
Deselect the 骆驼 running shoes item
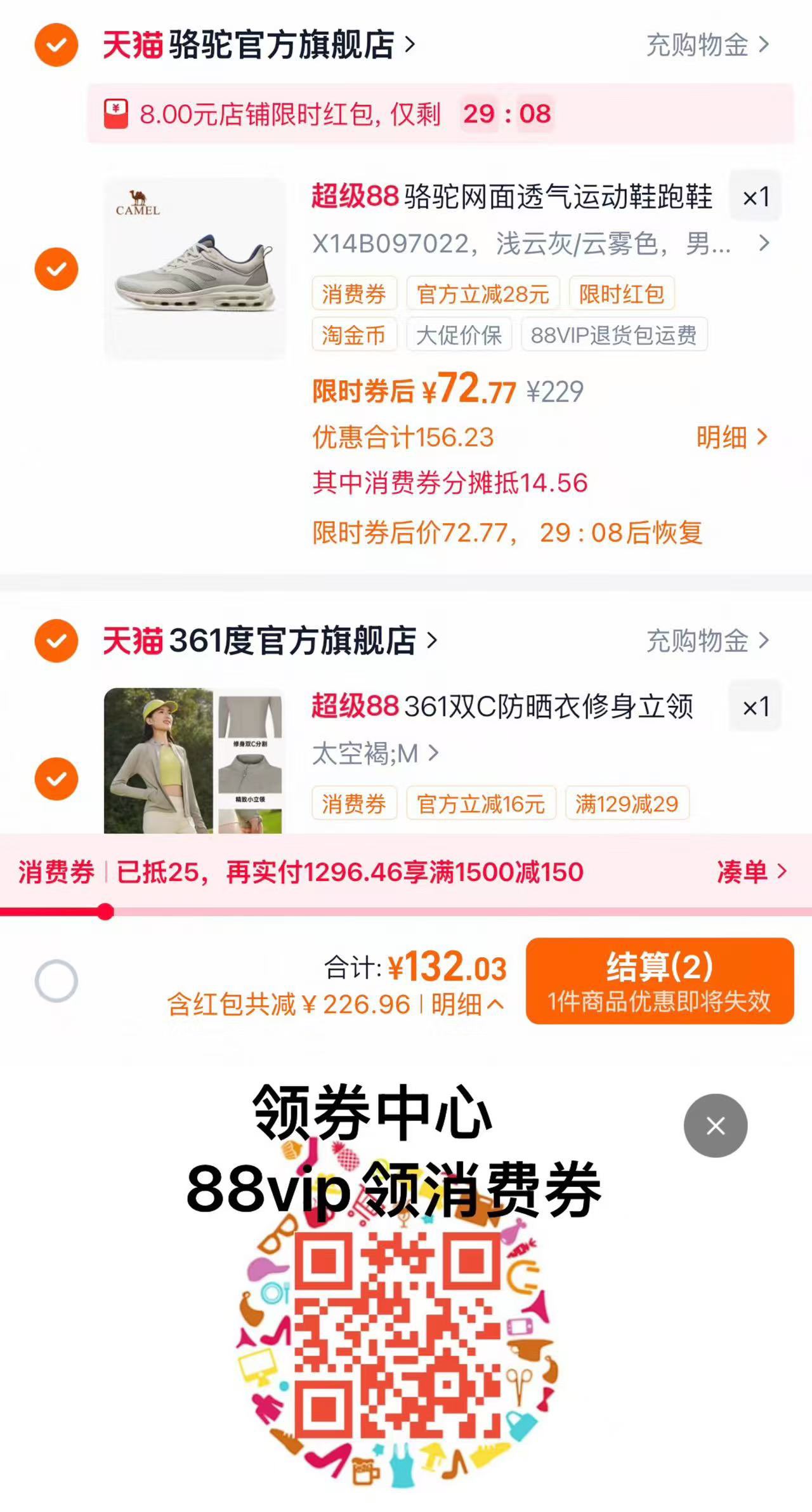(x=56, y=269)
